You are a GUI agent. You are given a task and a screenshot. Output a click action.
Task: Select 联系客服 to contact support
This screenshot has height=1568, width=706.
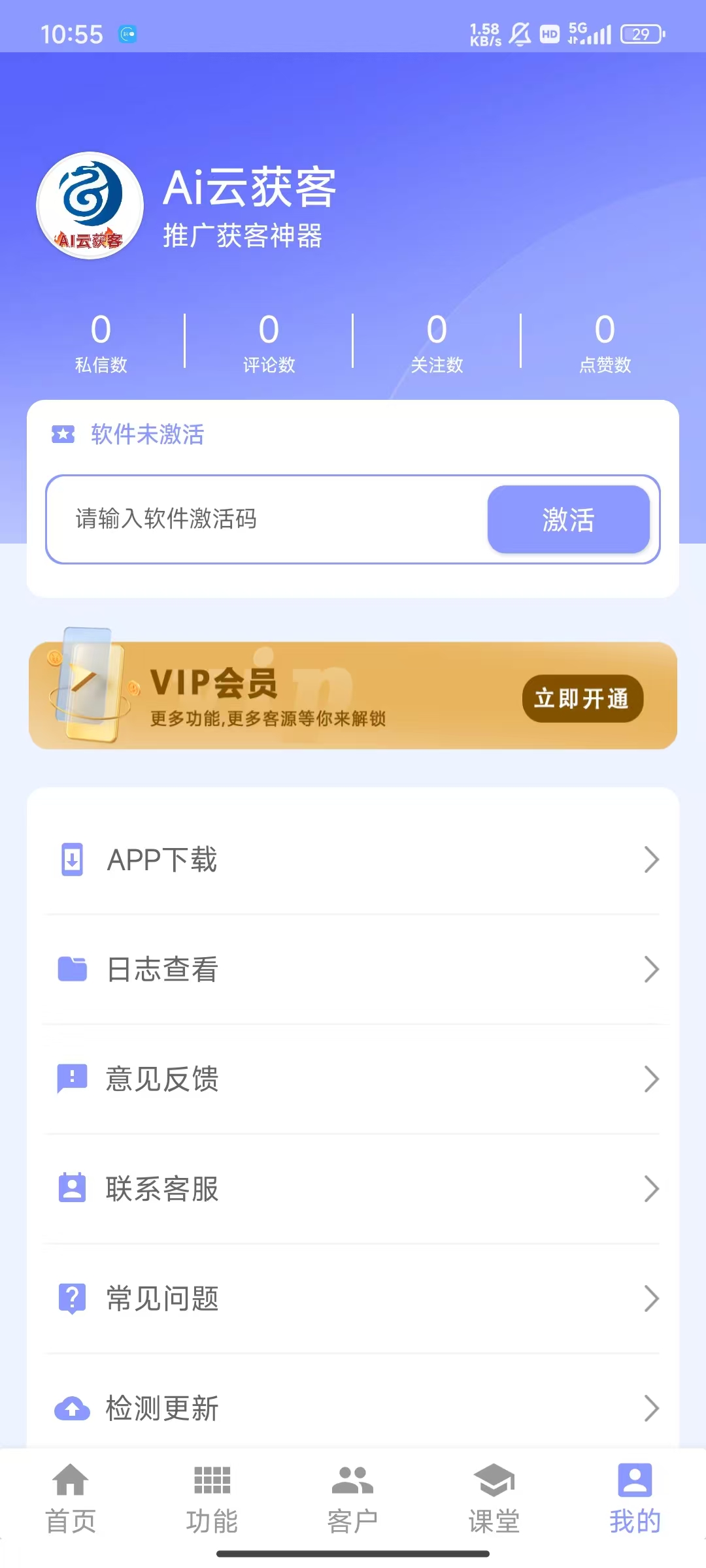(353, 1189)
